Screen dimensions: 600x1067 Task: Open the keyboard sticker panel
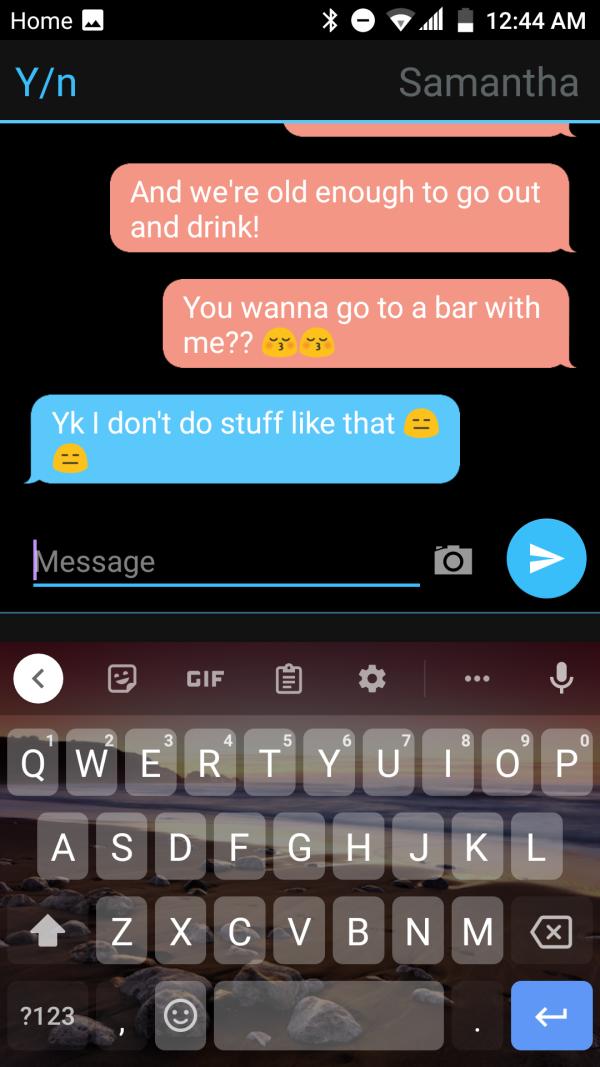tap(122, 679)
